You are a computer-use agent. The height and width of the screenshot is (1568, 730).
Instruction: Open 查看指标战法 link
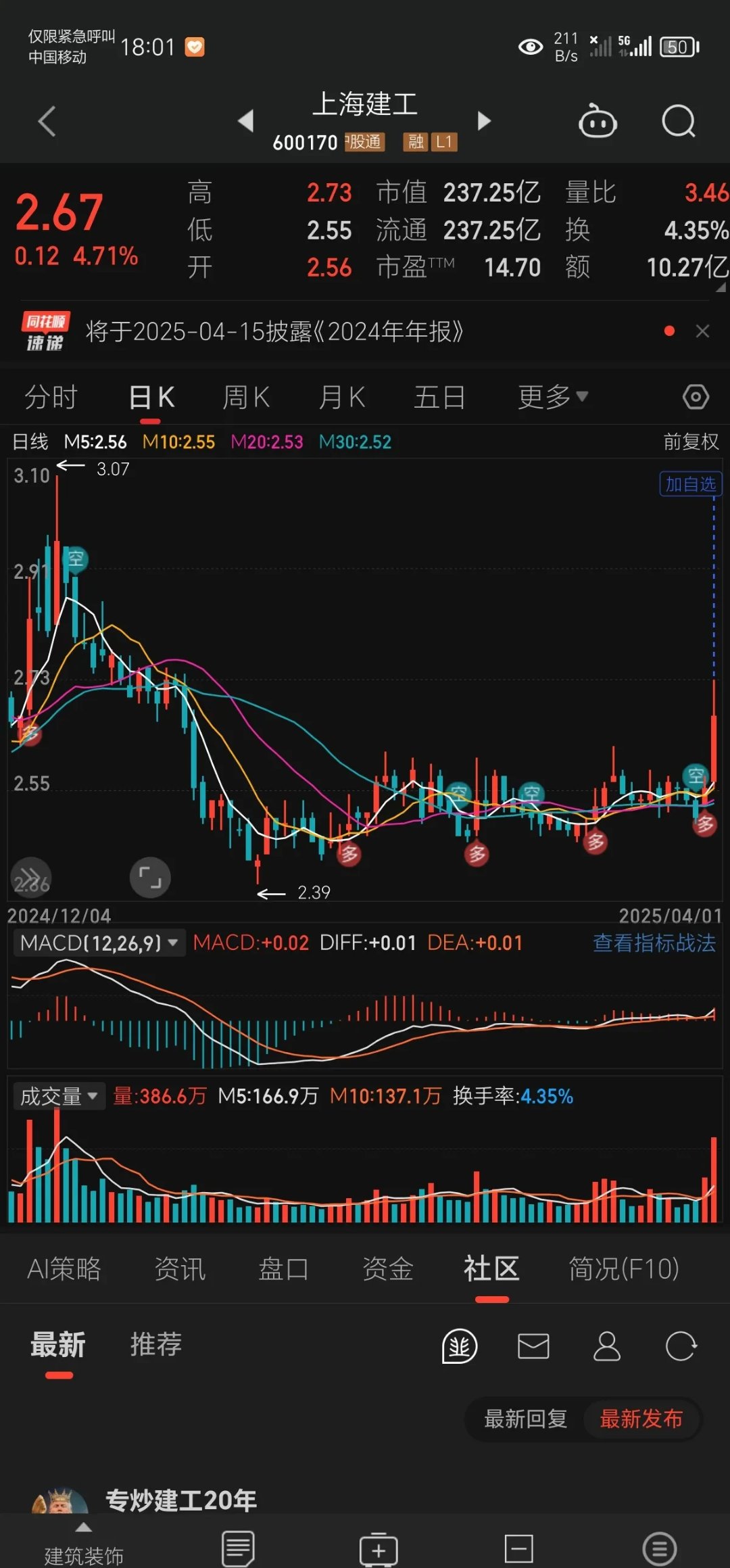click(654, 943)
